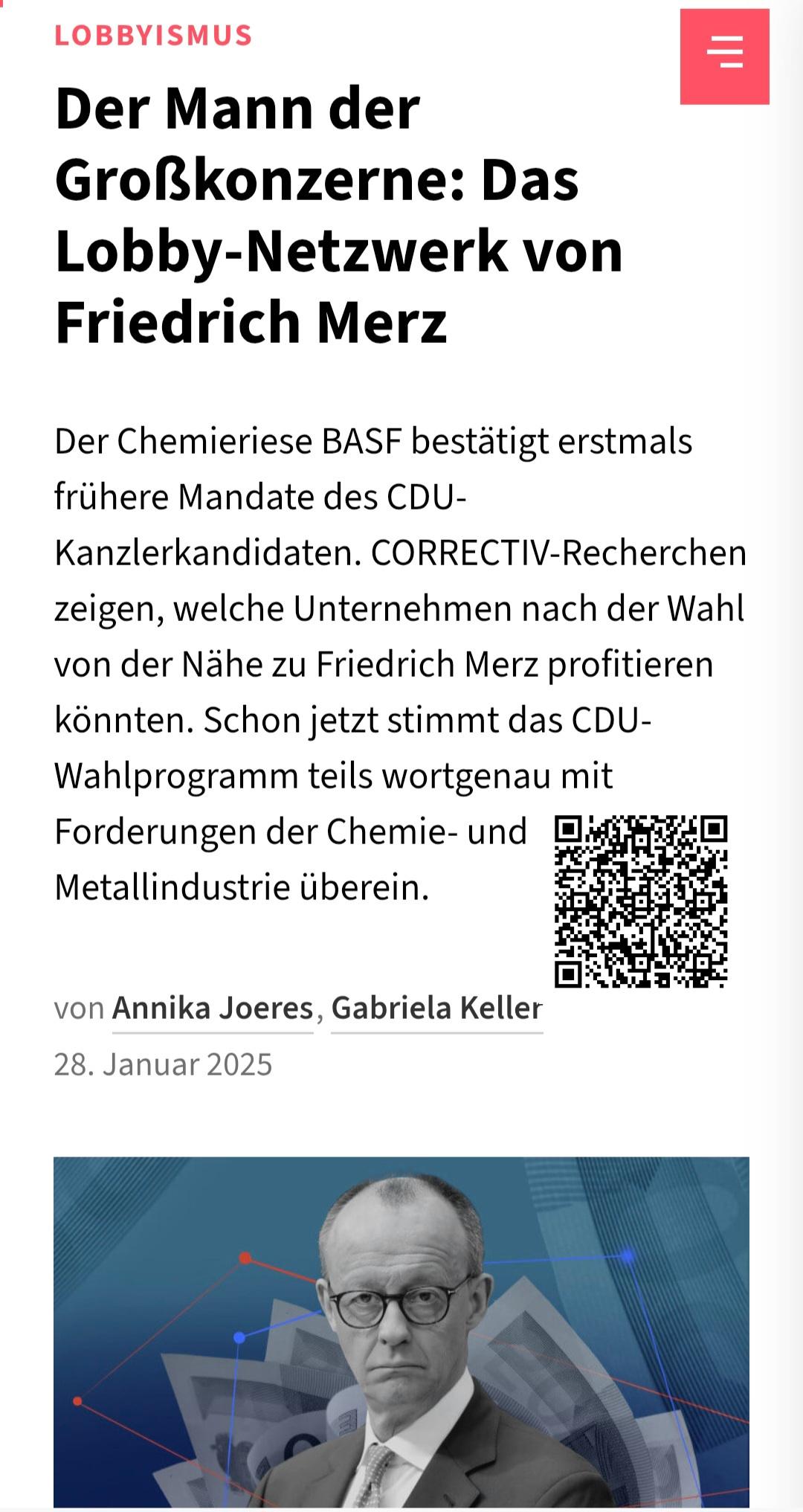This screenshot has width=803, height=1512.
Task: Open the hamburger menu button
Action: [x=724, y=57]
